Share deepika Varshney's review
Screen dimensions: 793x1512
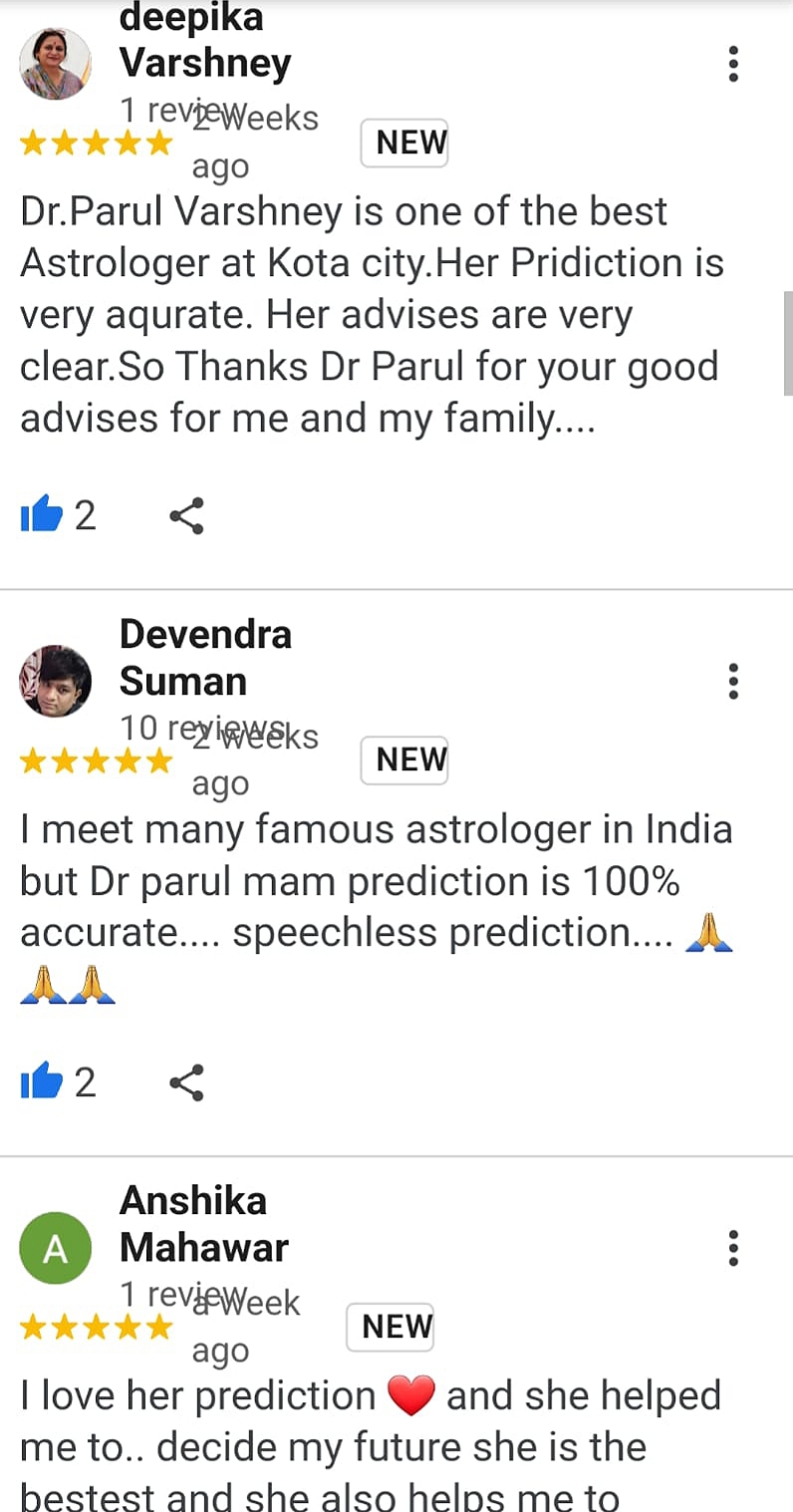pos(186,515)
